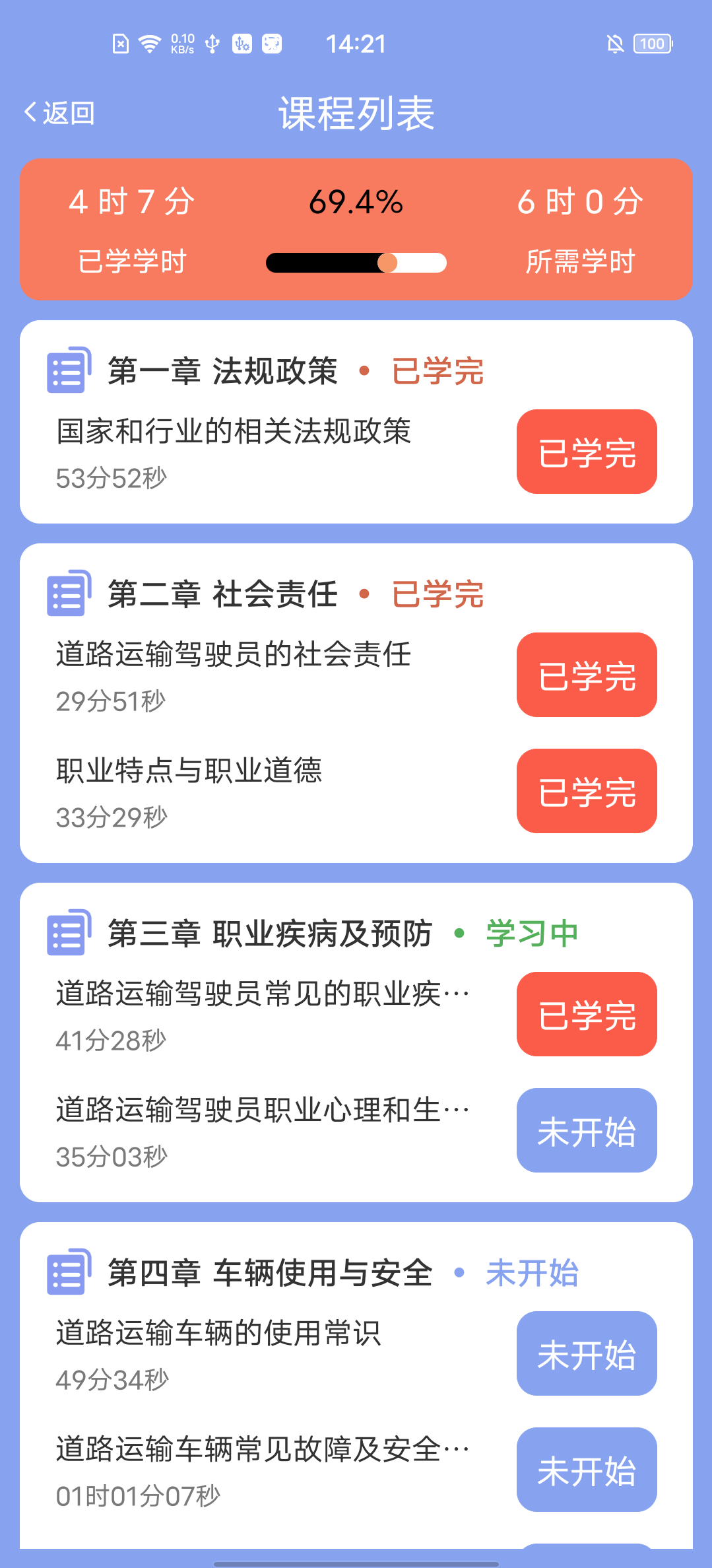Viewport: 712px width, 1568px height.
Task: Expand the truncated course 道路运输驾驶员职业心理和生 title
Action: [263, 1108]
